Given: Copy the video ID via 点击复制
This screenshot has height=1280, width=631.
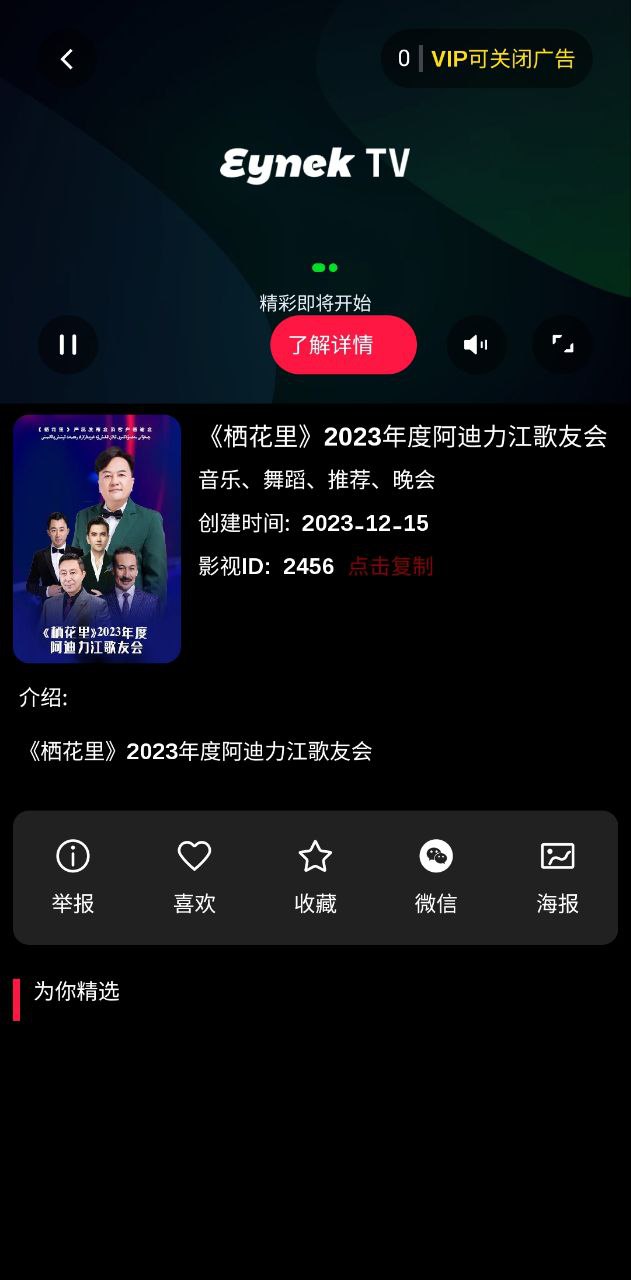Looking at the screenshot, I should (x=390, y=566).
